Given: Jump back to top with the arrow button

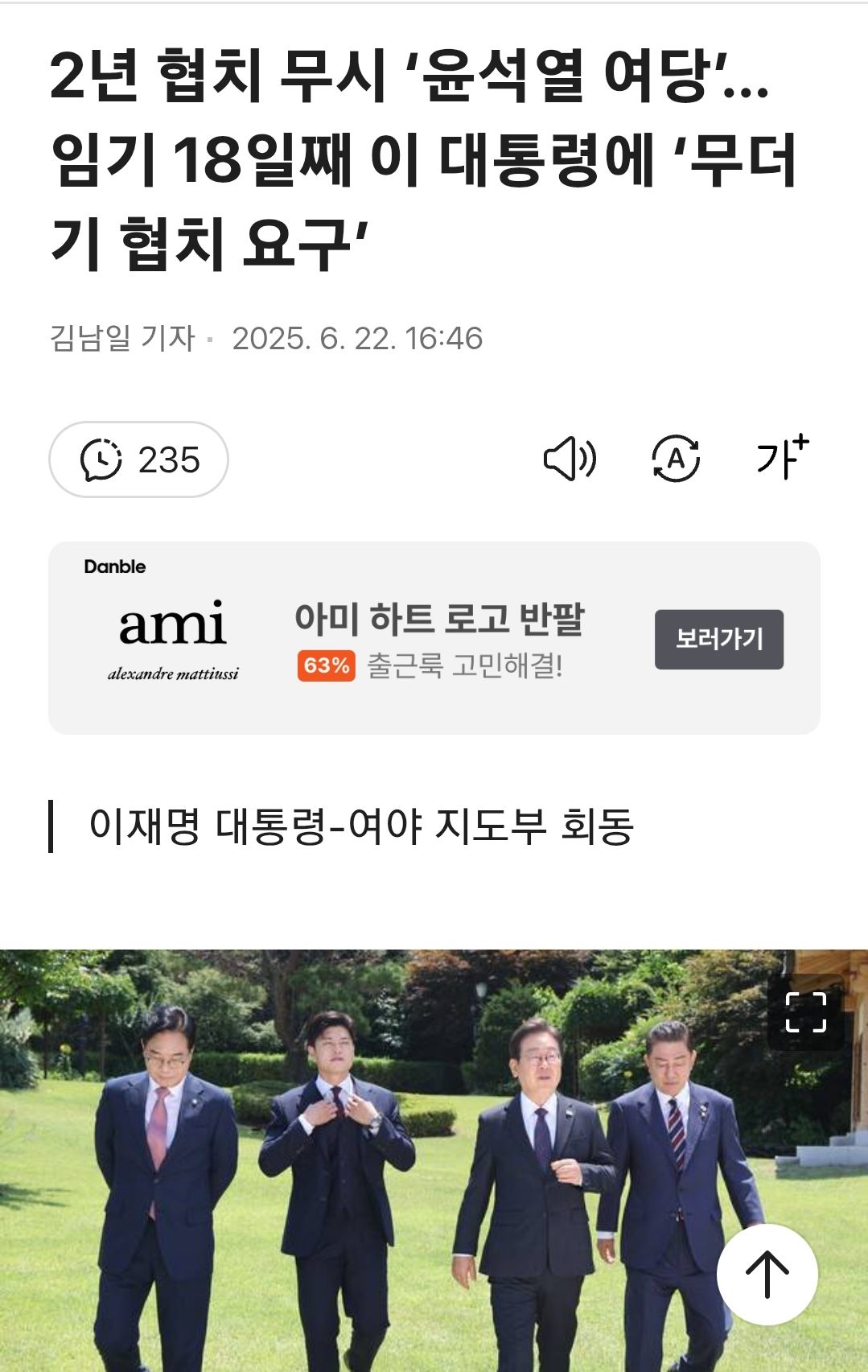Looking at the screenshot, I should coord(767,1275).
